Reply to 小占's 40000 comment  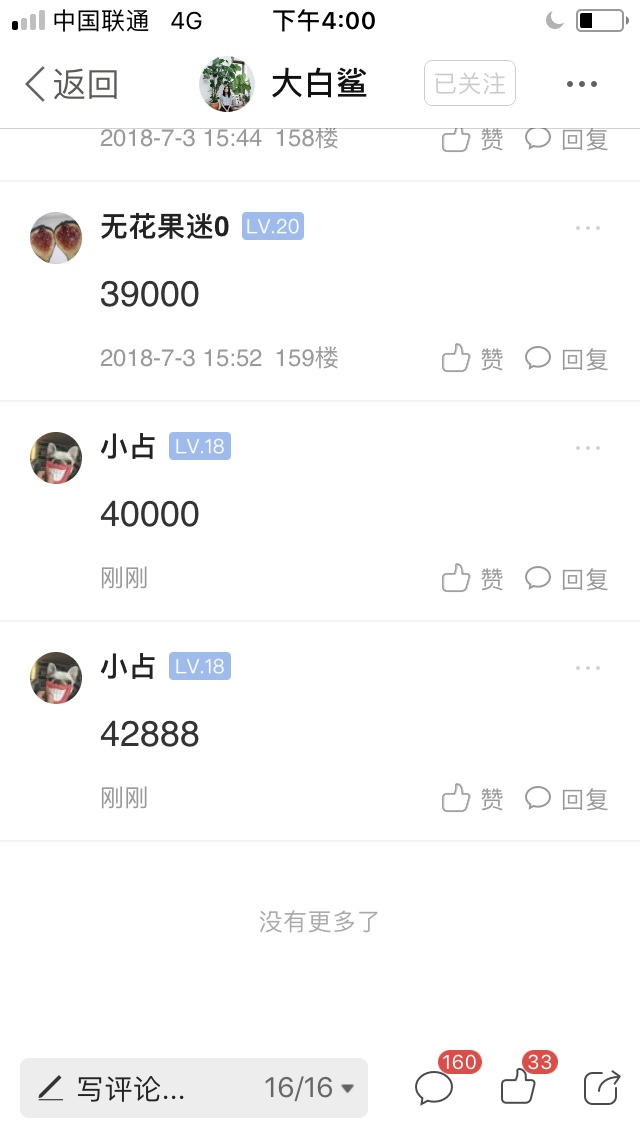click(x=566, y=578)
